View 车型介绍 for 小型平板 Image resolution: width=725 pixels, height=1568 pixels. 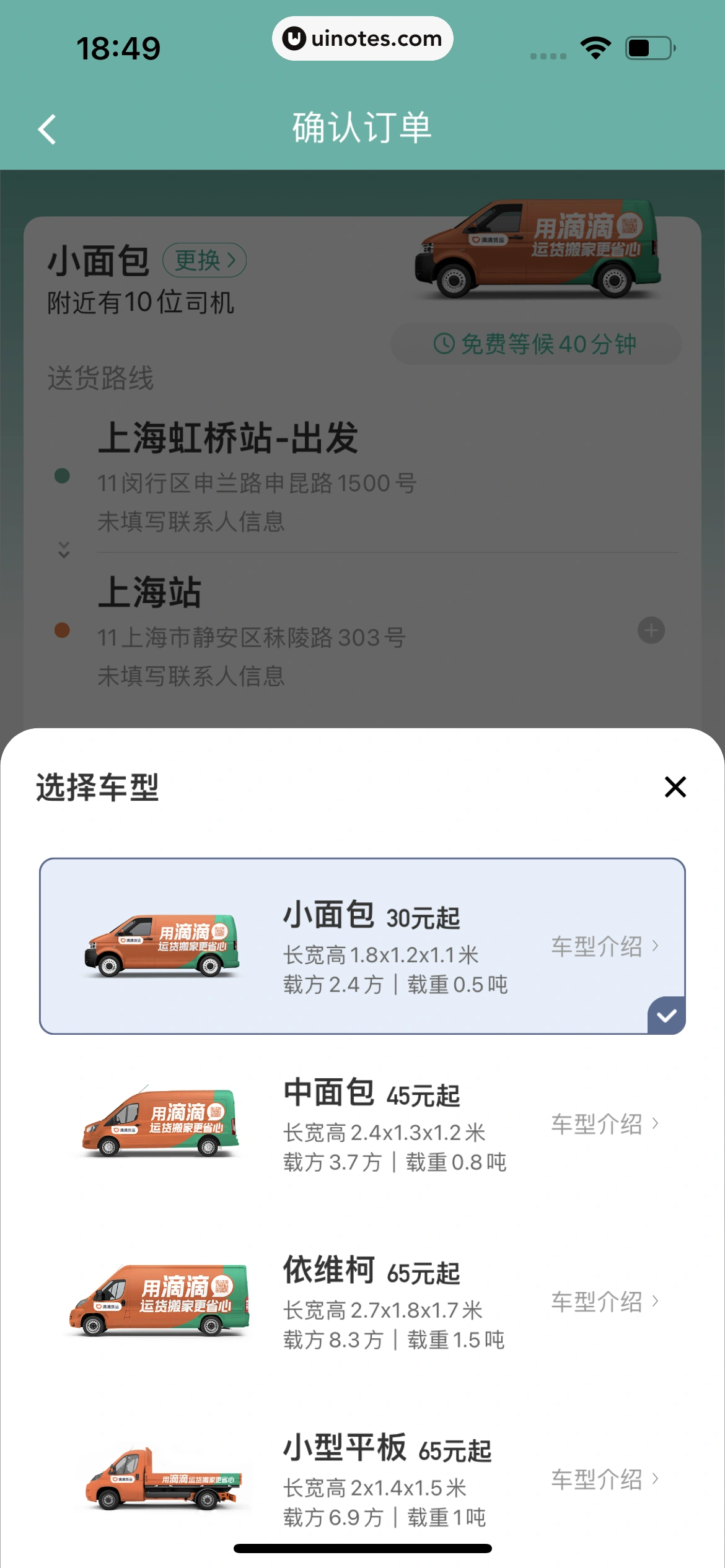(604, 1479)
